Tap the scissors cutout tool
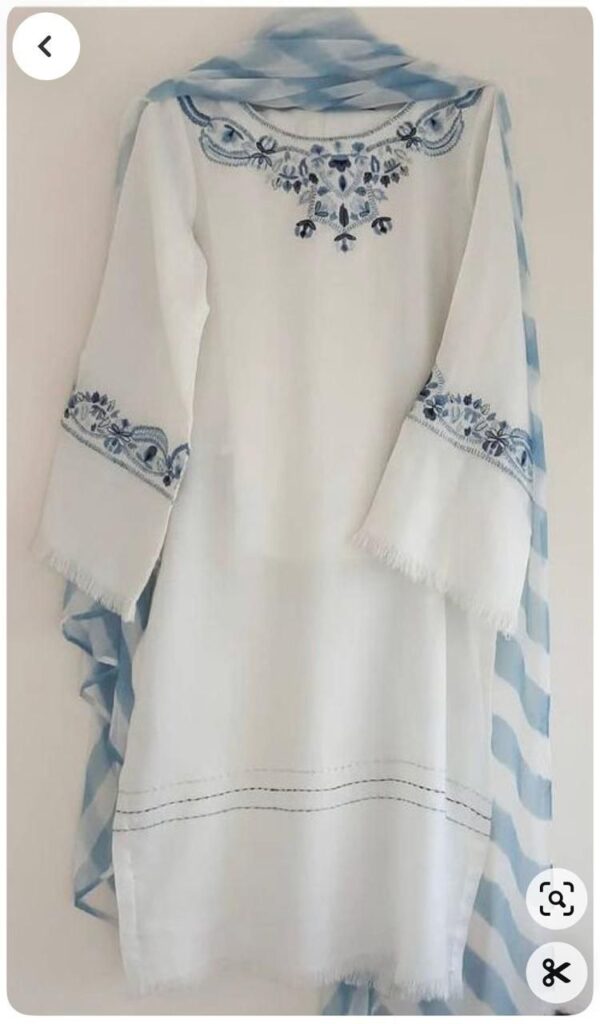600x1024 pixels. point(557,971)
